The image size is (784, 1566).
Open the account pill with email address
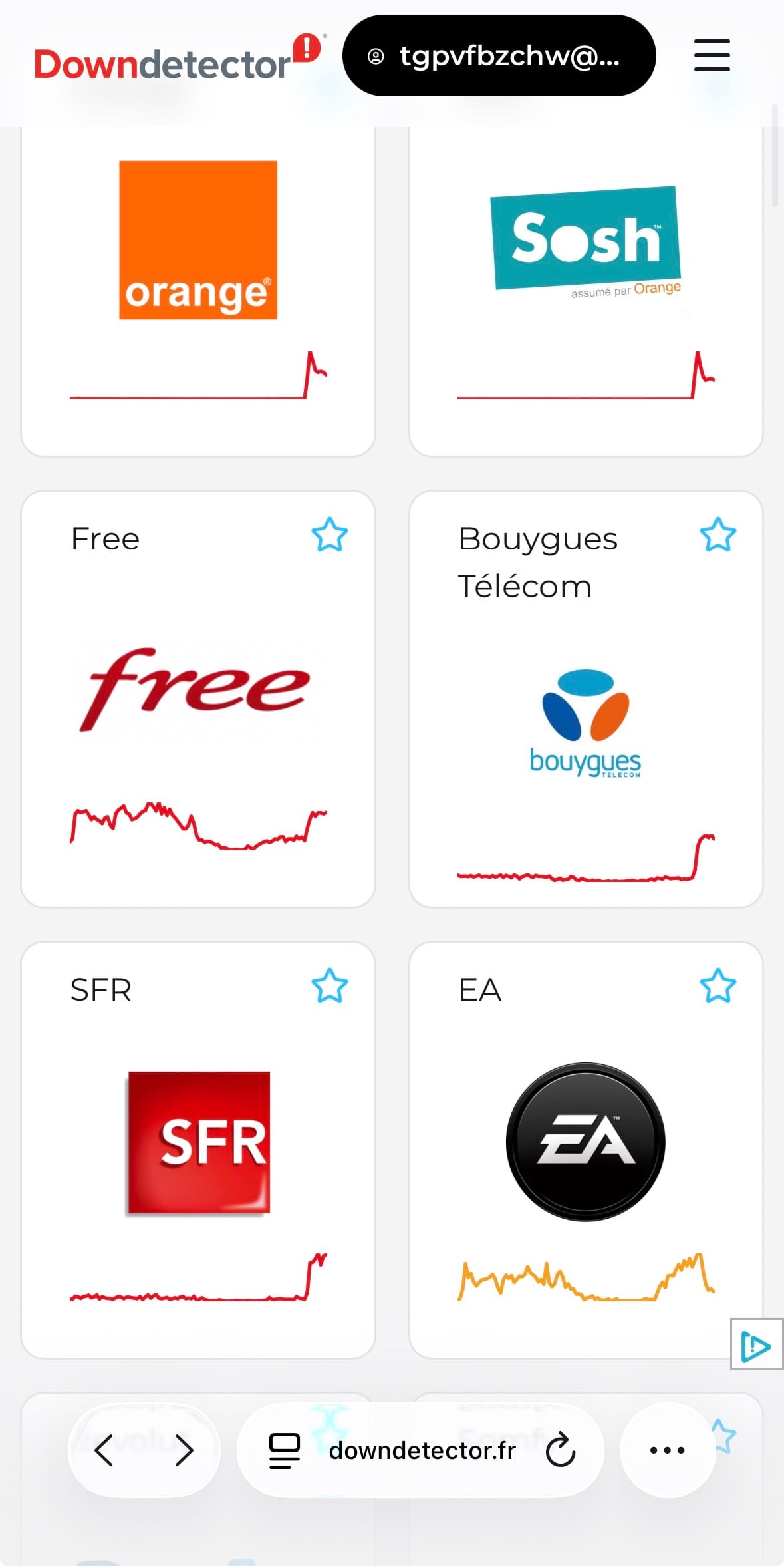499,56
